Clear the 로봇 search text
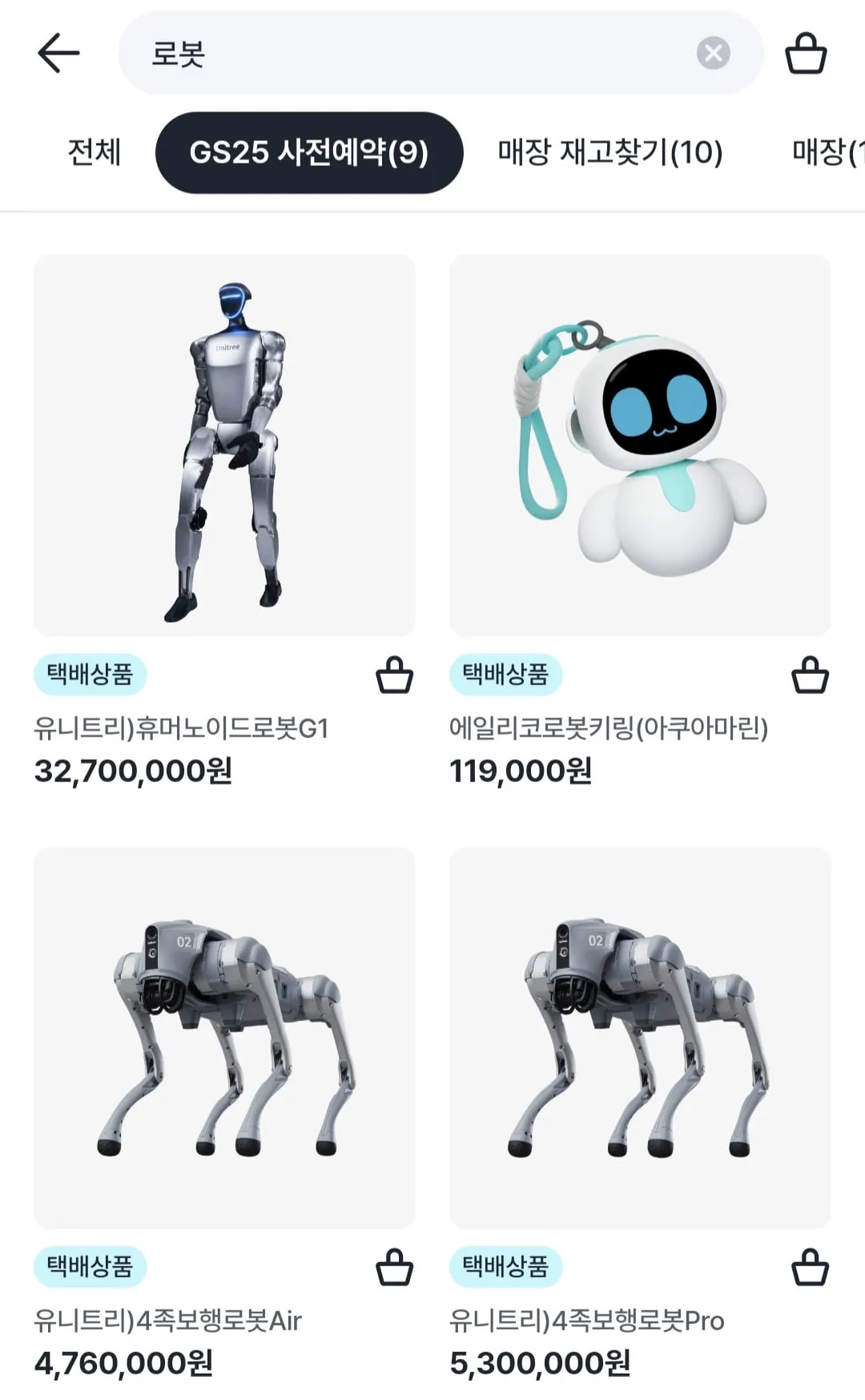Screen dimensions: 865x1400 (713, 54)
